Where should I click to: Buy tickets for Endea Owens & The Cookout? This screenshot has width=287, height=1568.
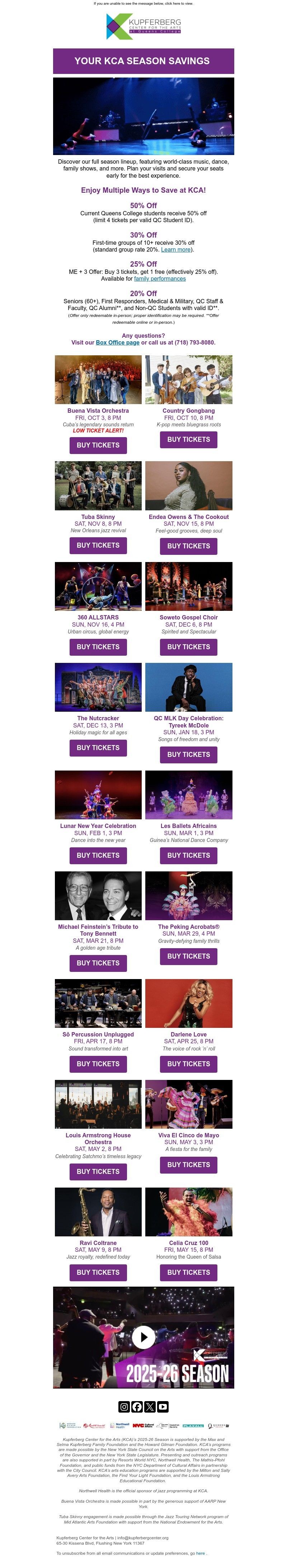(x=188, y=546)
